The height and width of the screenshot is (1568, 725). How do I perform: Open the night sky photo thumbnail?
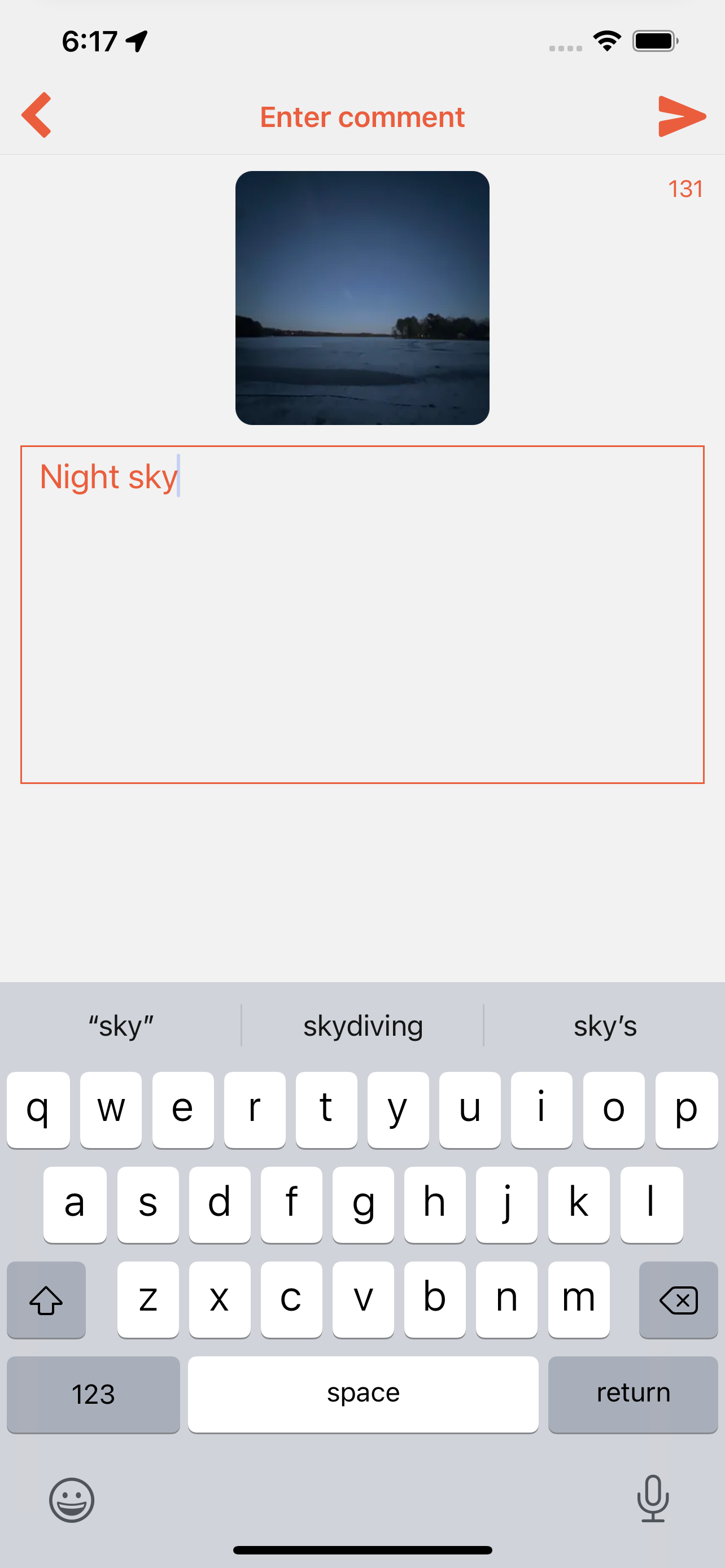362,297
